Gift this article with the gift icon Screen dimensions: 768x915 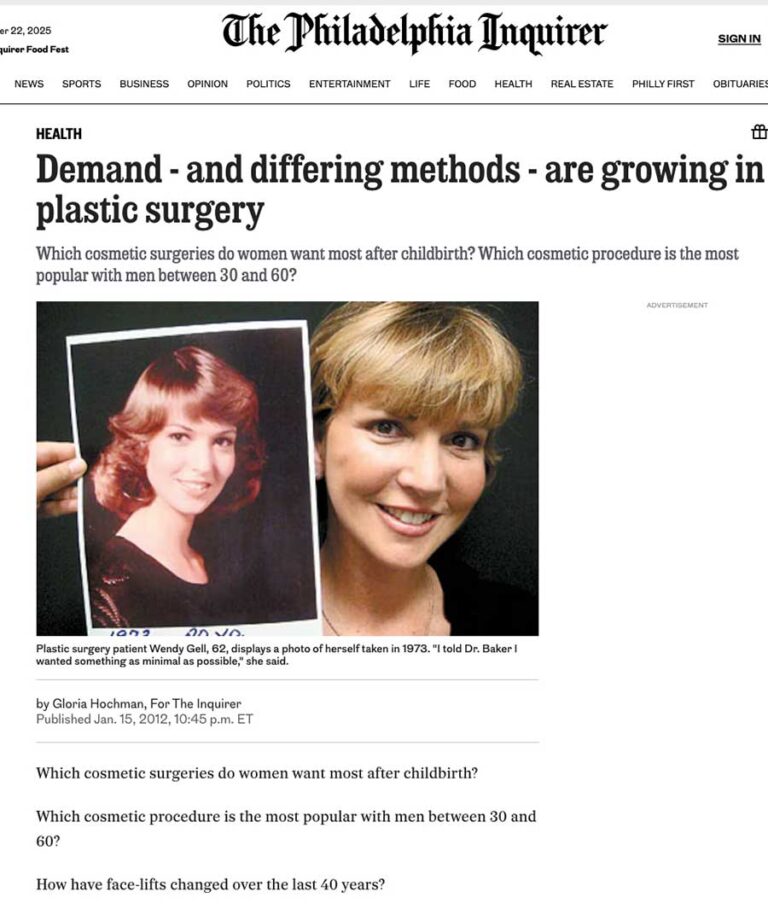pyautogui.click(x=759, y=132)
